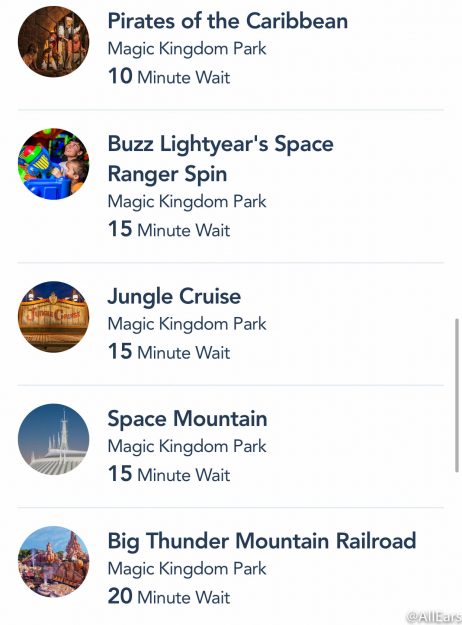
Task: View Space Mountain wait details
Action: click(230, 446)
